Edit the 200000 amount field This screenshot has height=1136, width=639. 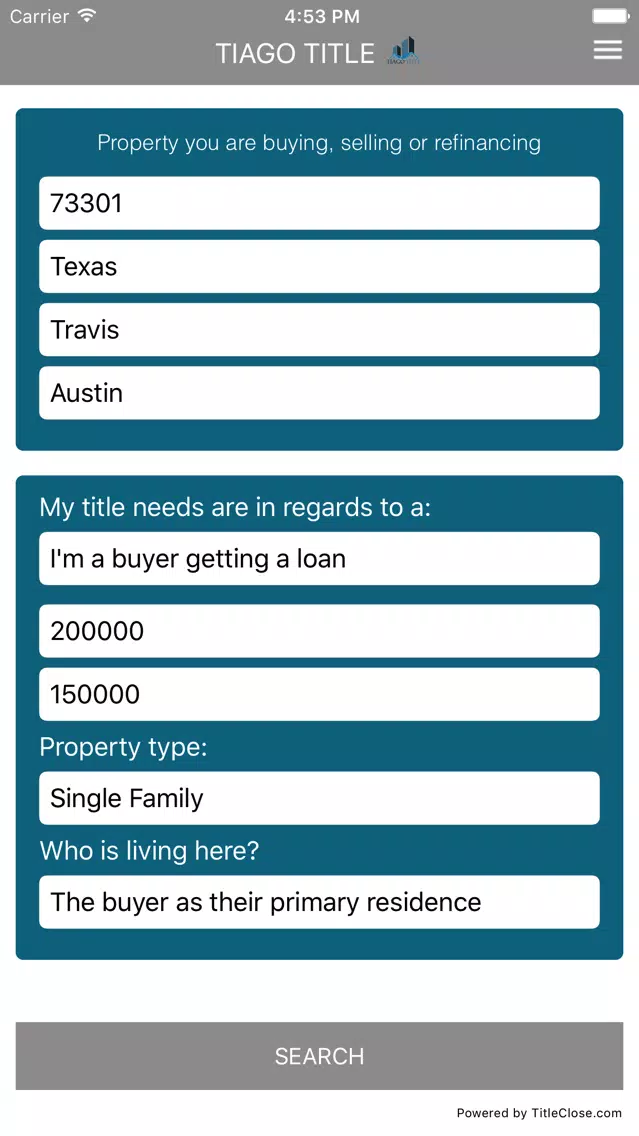pos(319,631)
